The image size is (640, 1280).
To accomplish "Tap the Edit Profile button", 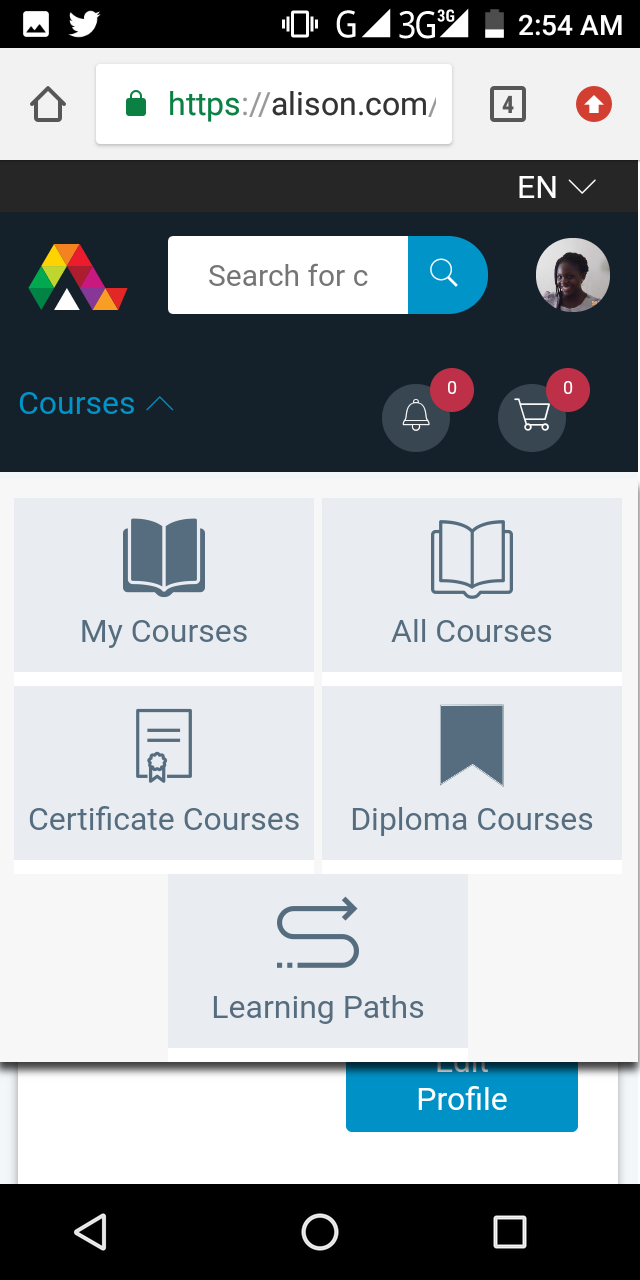I will 462,1097.
